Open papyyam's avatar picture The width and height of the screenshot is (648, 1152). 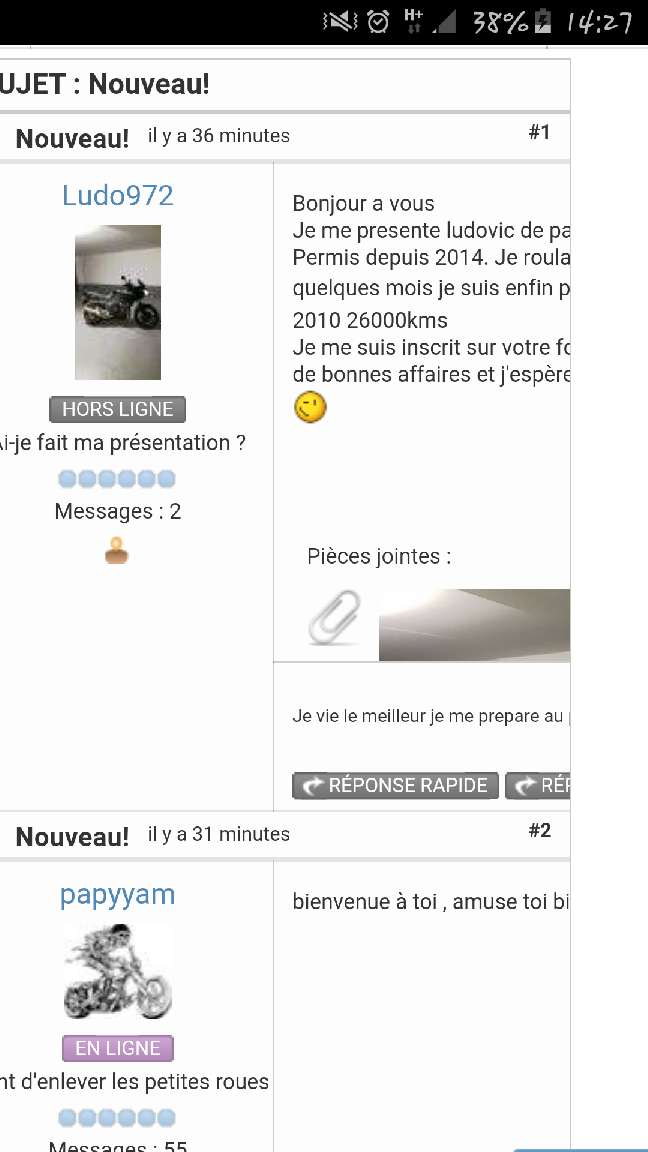118,972
